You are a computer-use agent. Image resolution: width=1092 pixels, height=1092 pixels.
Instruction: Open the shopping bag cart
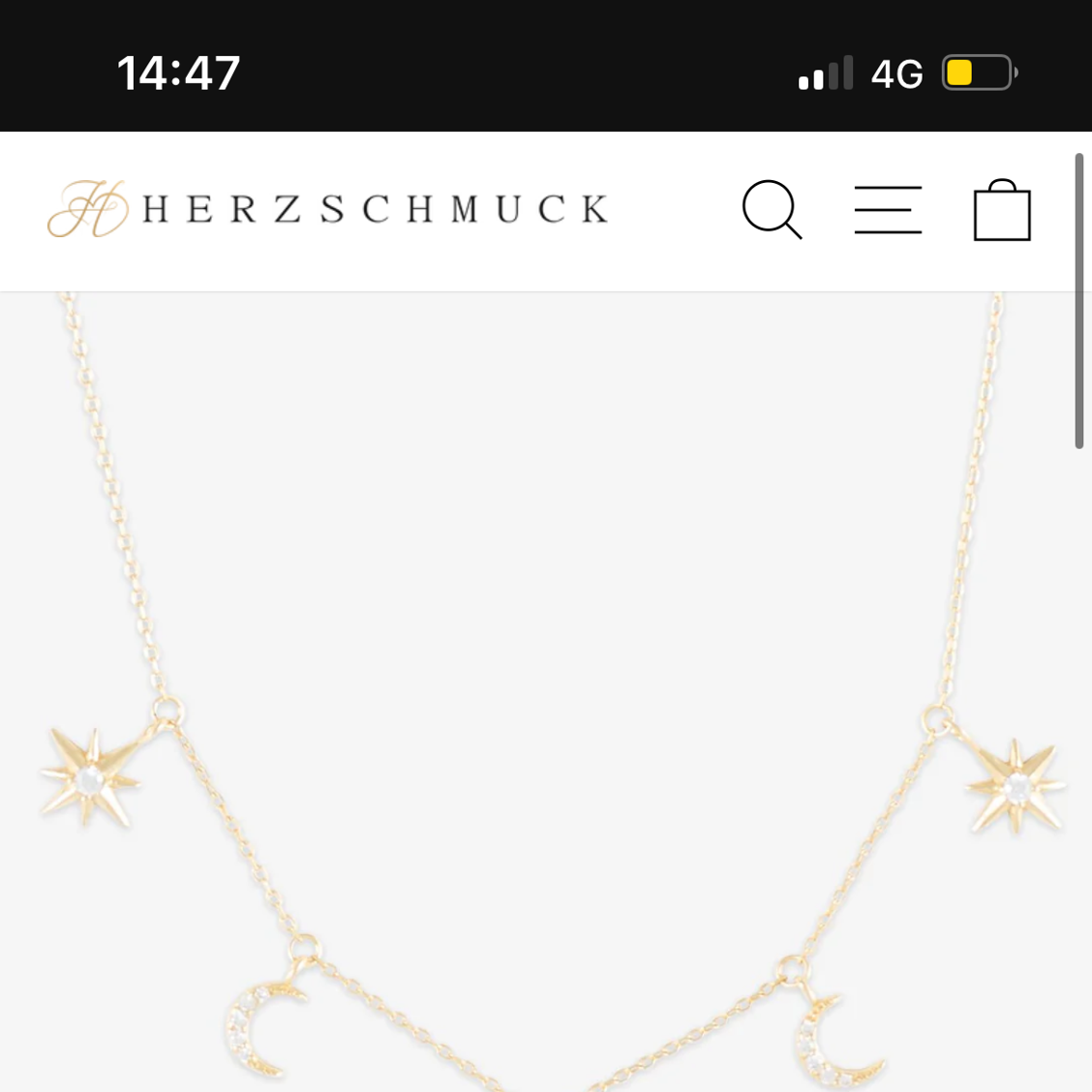[x=1002, y=209]
